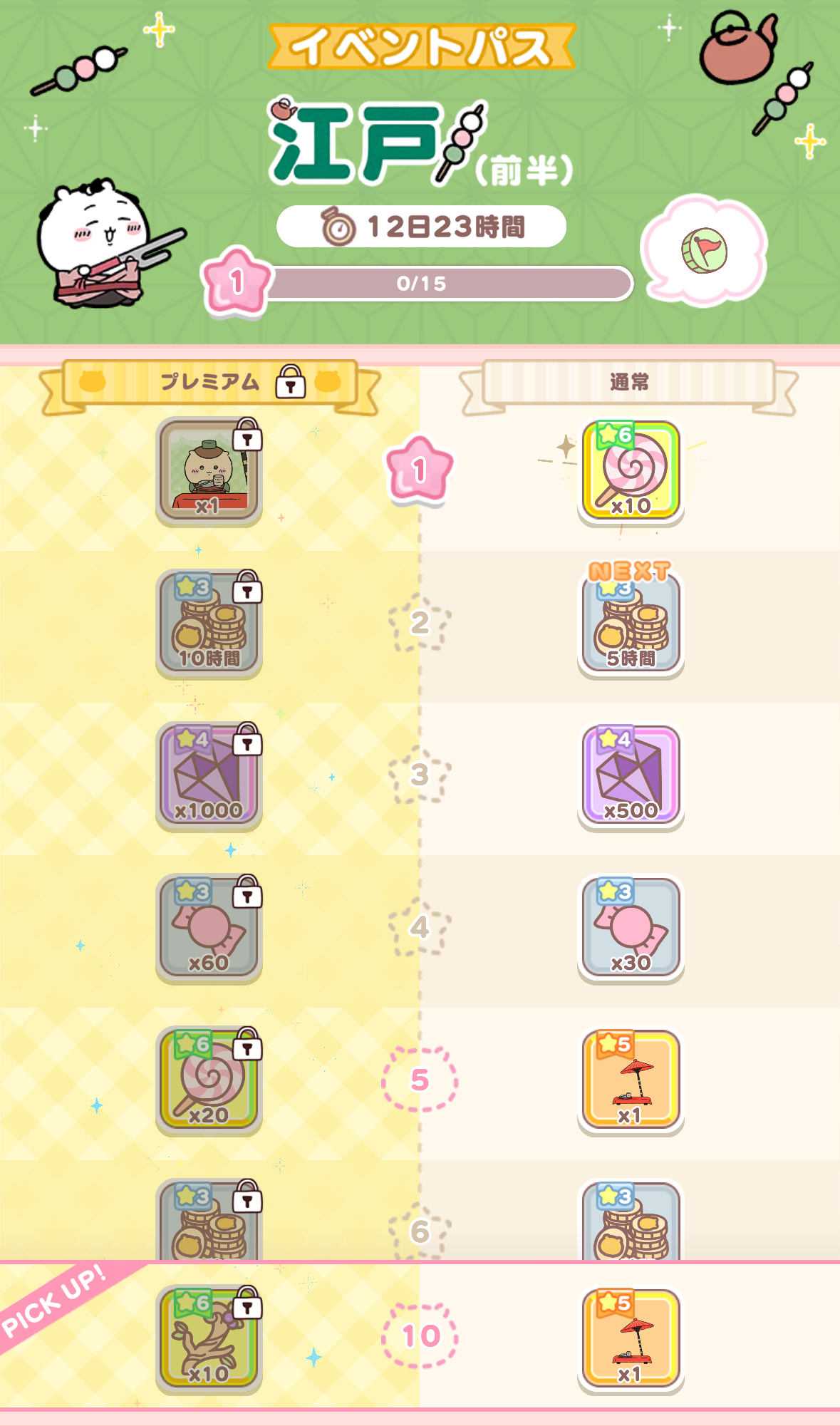Tap locked premium character x1 reward
840x1426 pixels.
click(x=209, y=470)
